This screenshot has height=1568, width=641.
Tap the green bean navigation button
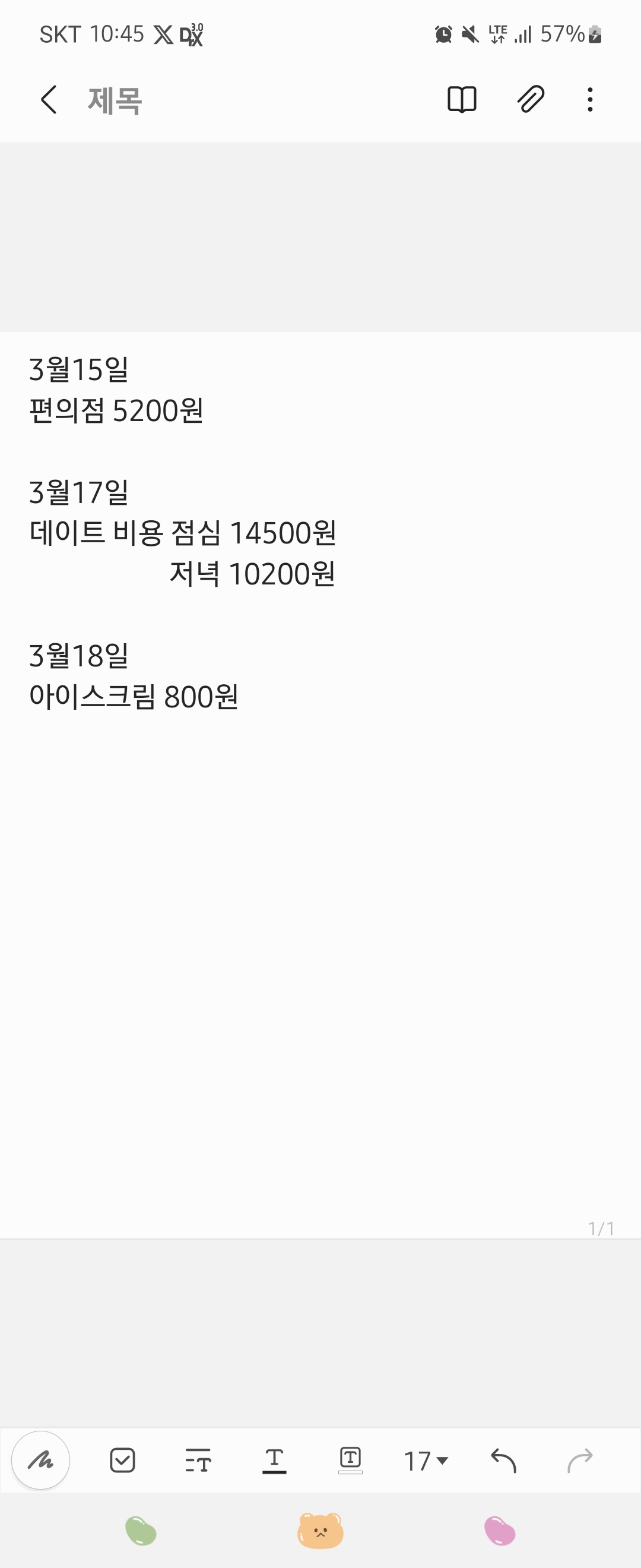pos(141,1531)
